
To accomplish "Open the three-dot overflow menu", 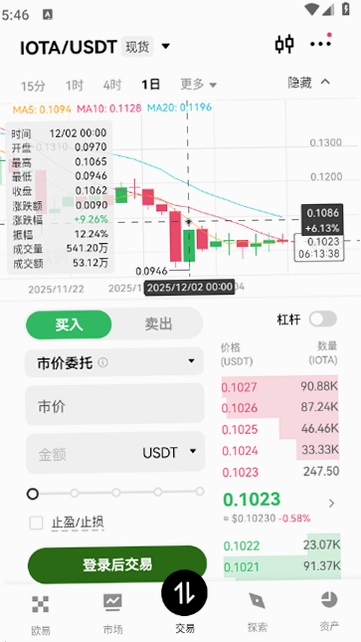I will pyautogui.click(x=320, y=42).
